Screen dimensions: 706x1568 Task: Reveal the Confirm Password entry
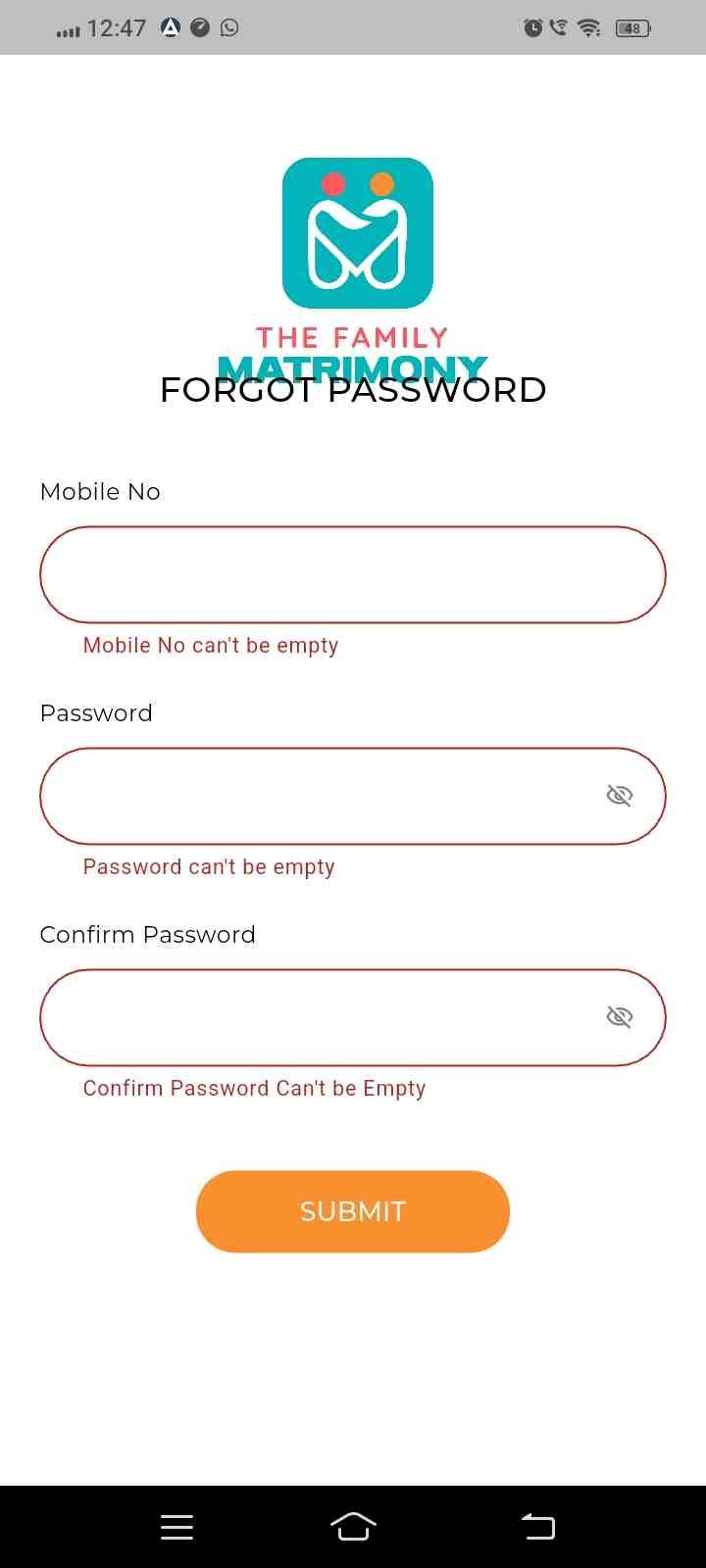[x=619, y=1017]
